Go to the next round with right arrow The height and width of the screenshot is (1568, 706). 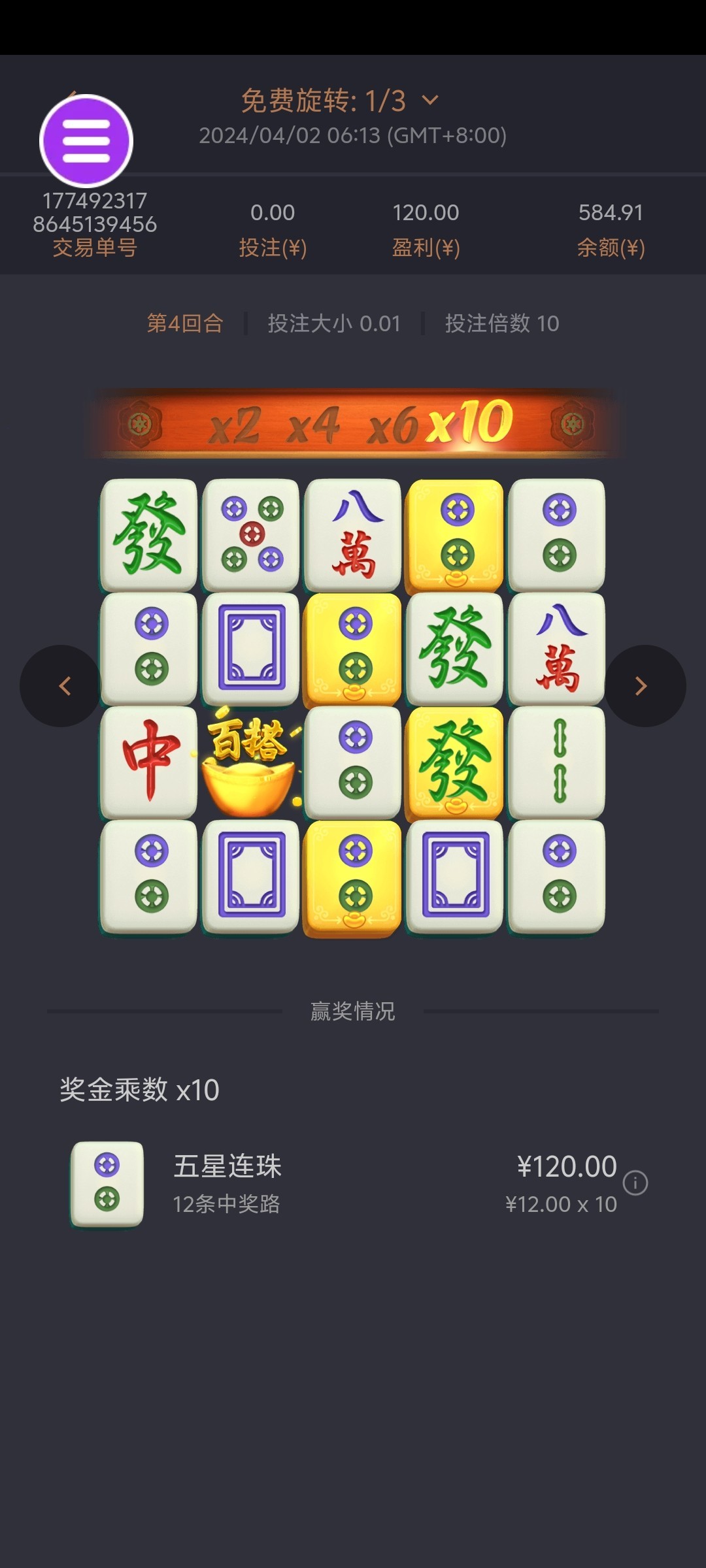coord(645,686)
